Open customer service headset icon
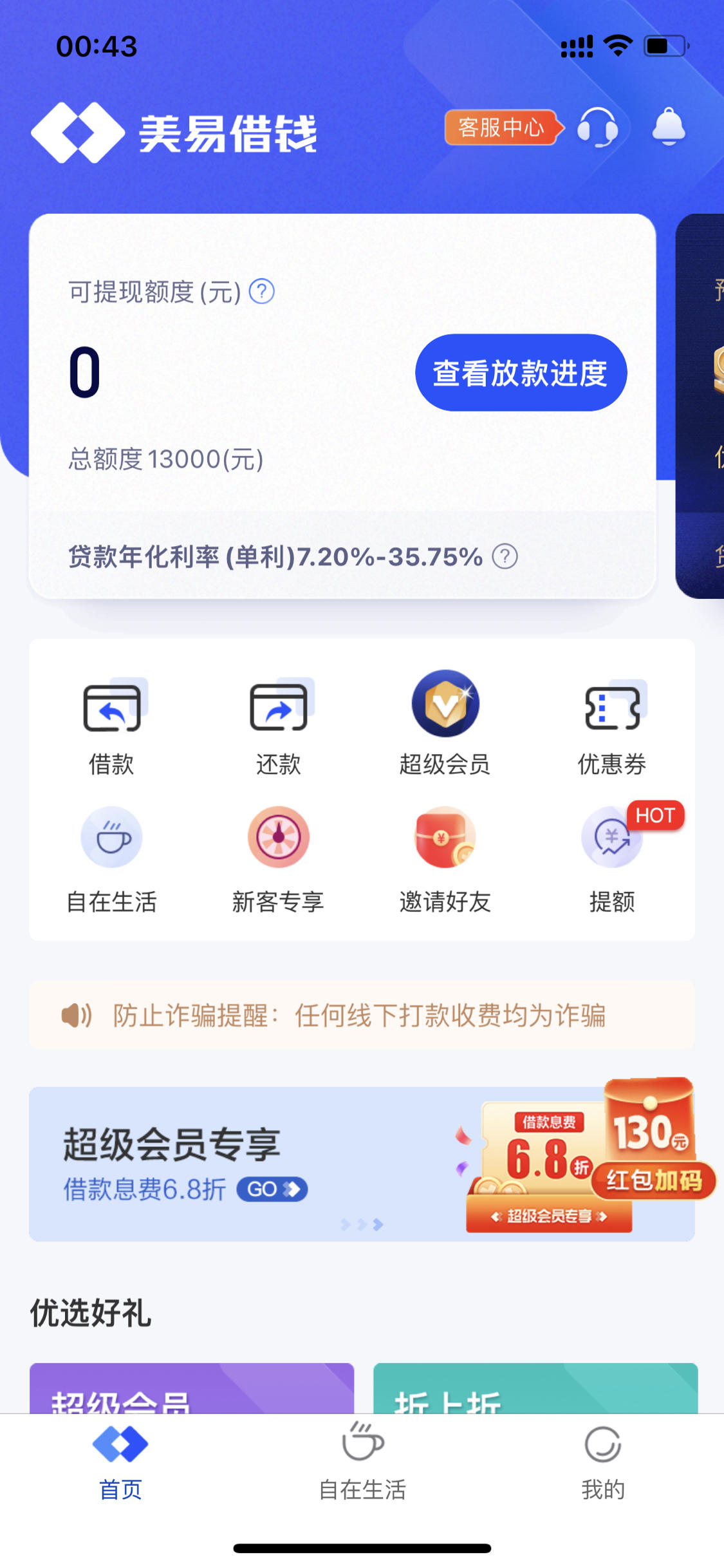 pyautogui.click(x=597, y=127)
